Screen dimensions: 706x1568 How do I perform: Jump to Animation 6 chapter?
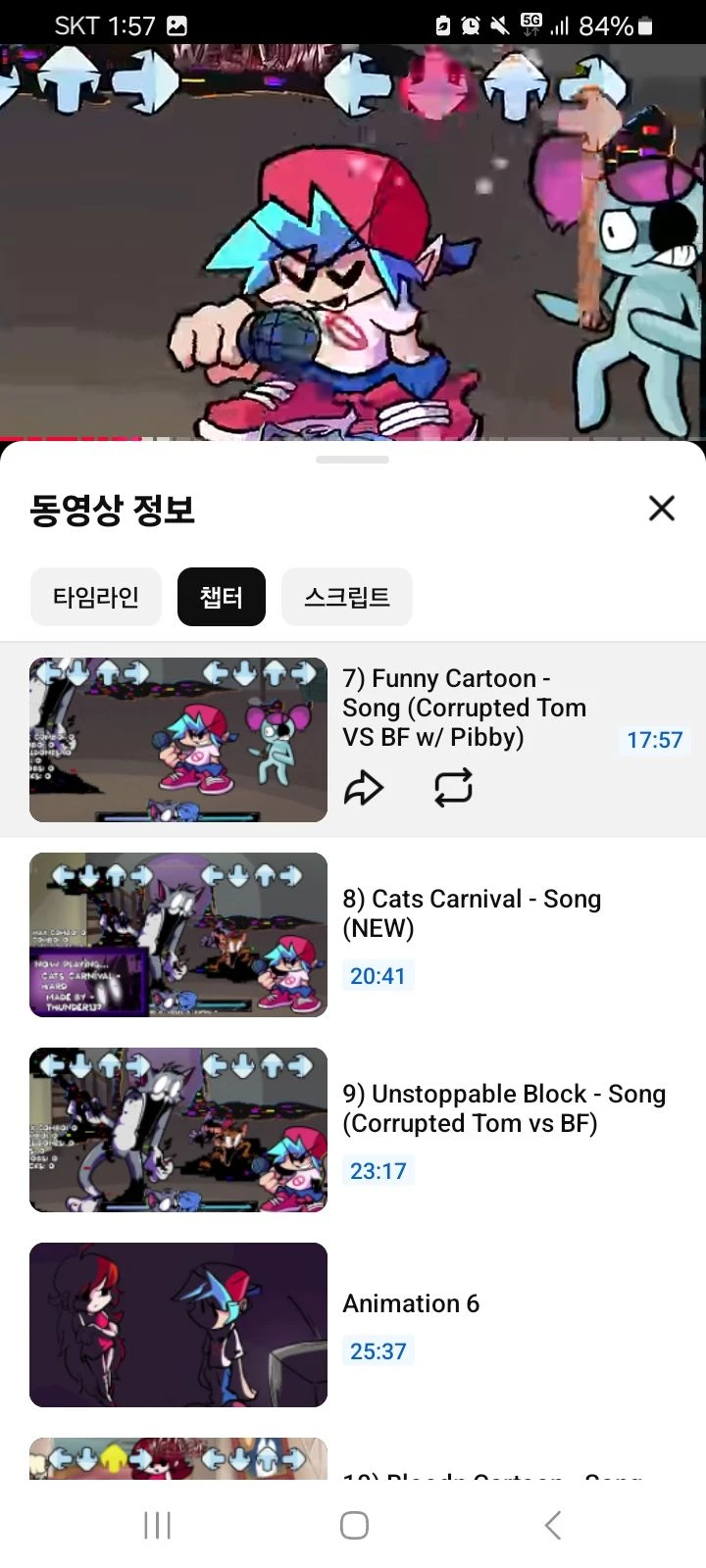point(411,1303)
